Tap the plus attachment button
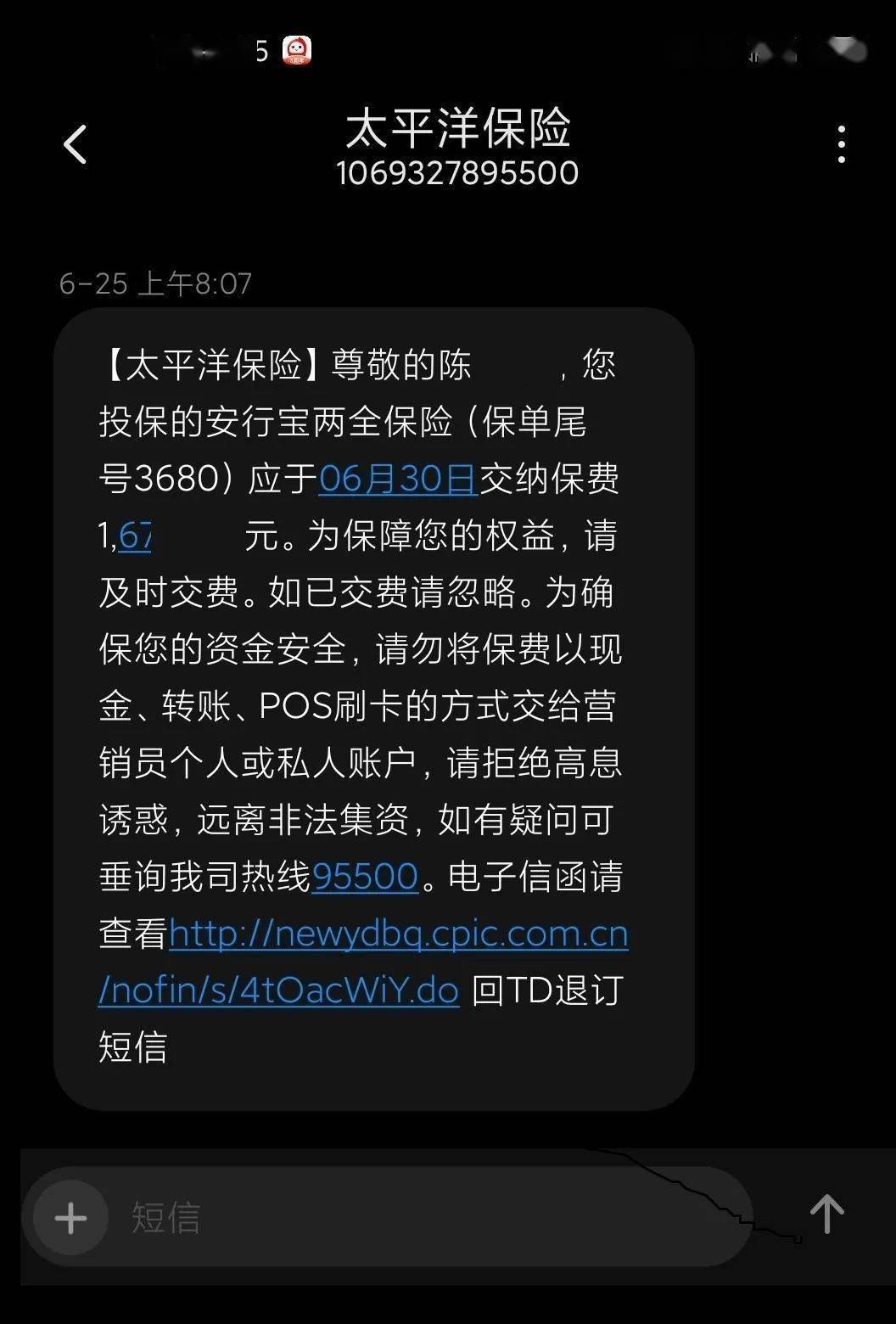The height and width of the screenshot is (1324, 896). pos(71,1218)
